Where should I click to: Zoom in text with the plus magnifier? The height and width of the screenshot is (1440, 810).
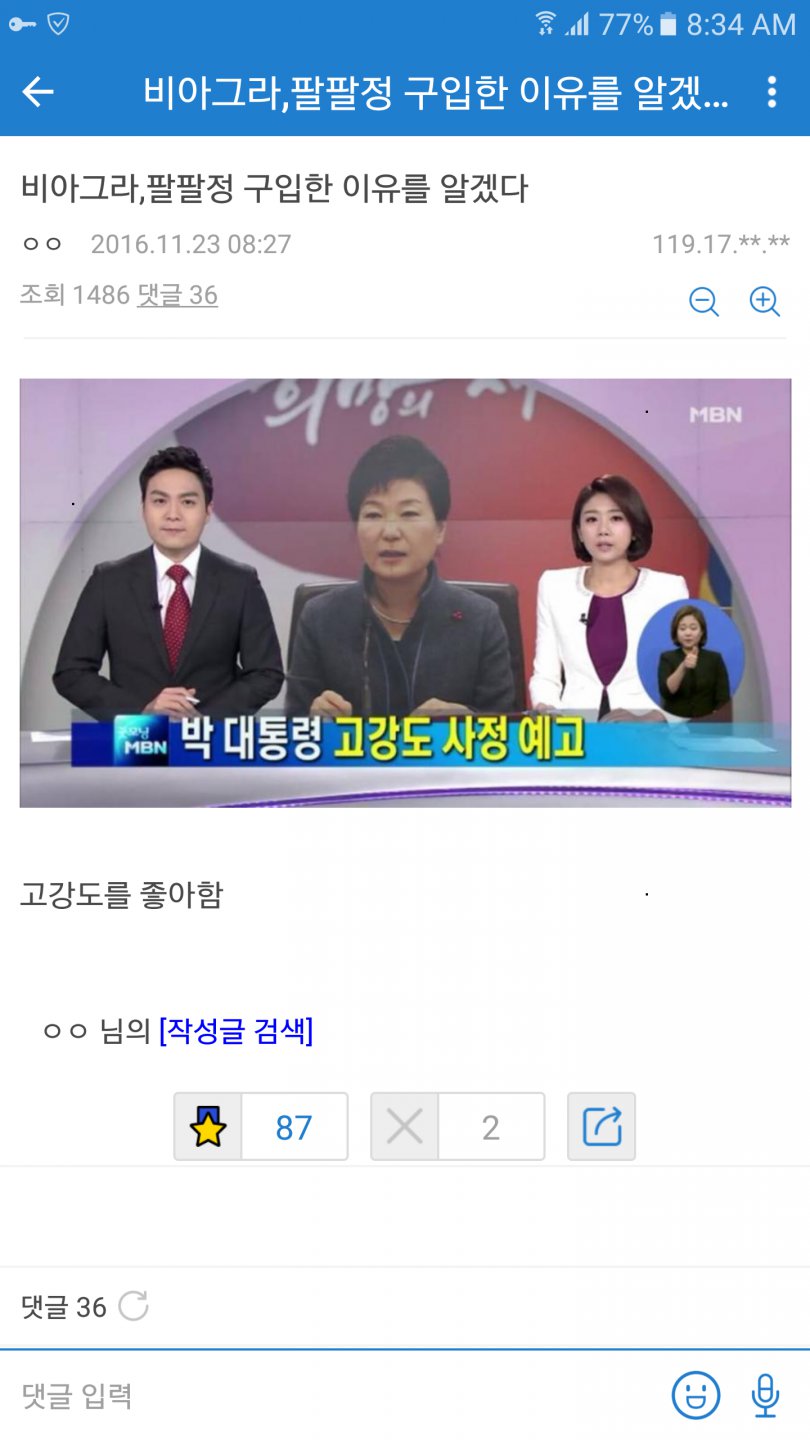[765, 301]
